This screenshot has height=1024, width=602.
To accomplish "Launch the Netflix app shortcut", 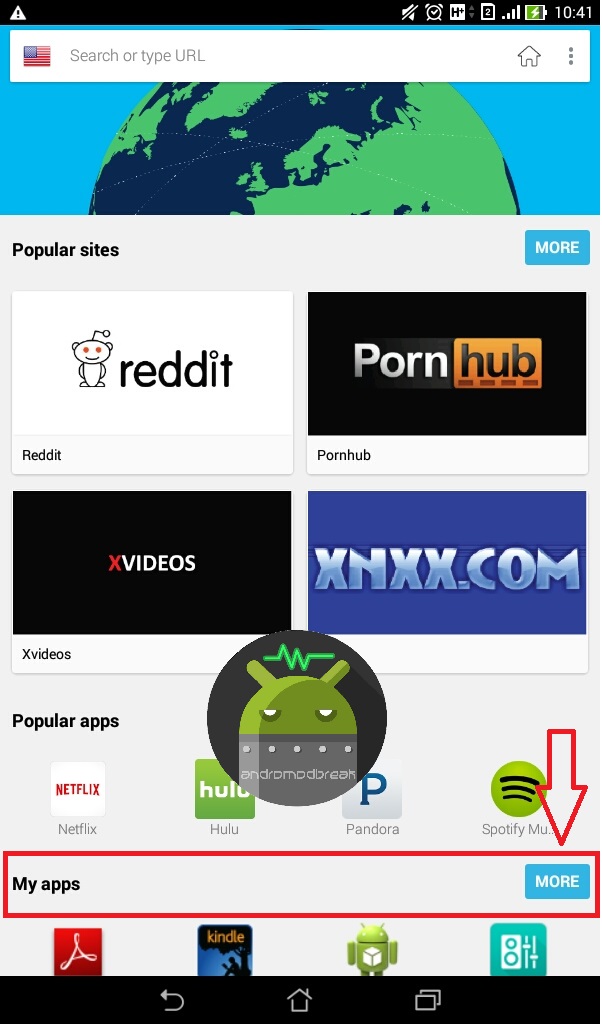I will (x=78, y=790).
